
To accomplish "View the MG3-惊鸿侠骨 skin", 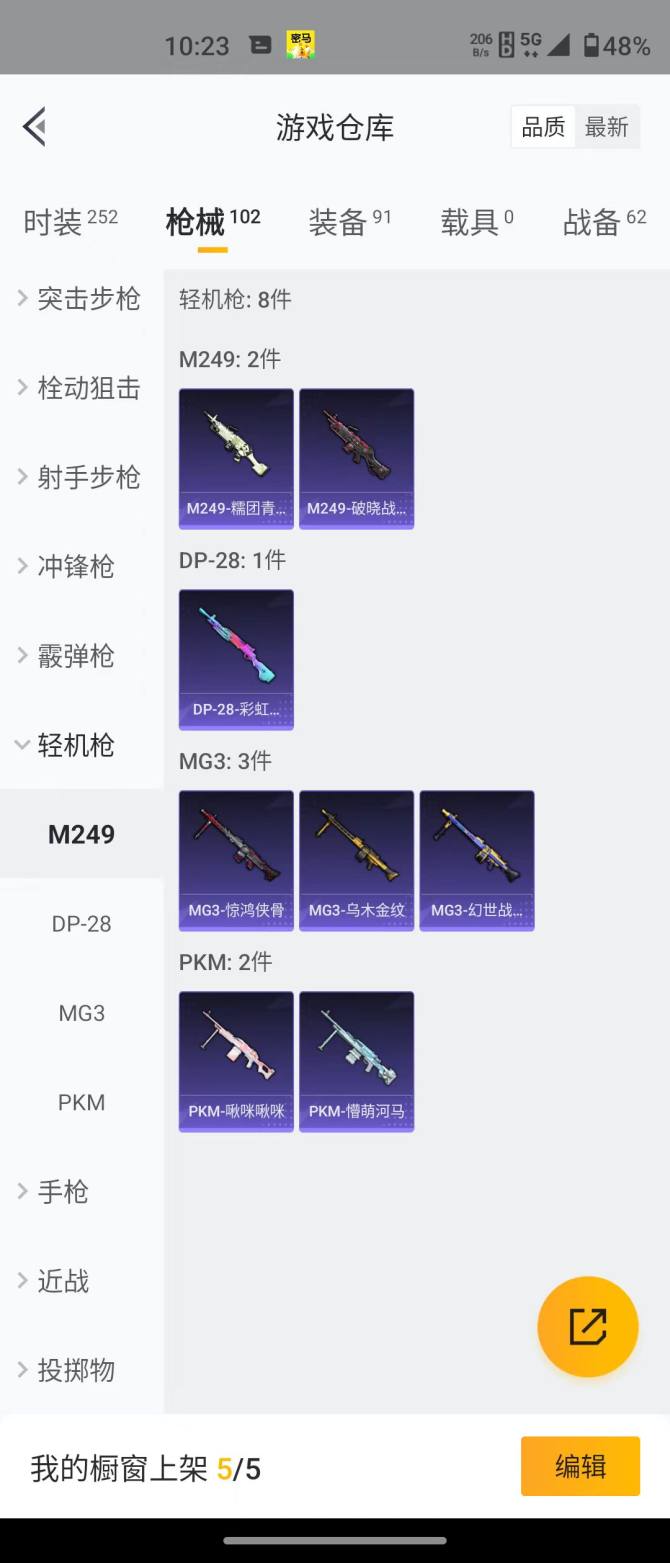I will coord(236,860).
